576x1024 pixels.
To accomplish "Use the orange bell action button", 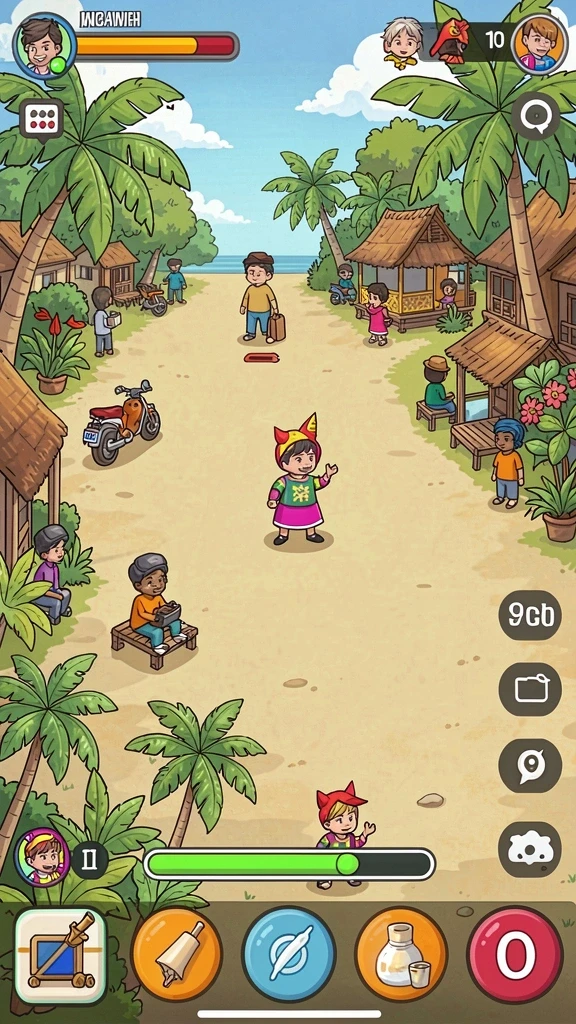I will click(x=176, y=954).
